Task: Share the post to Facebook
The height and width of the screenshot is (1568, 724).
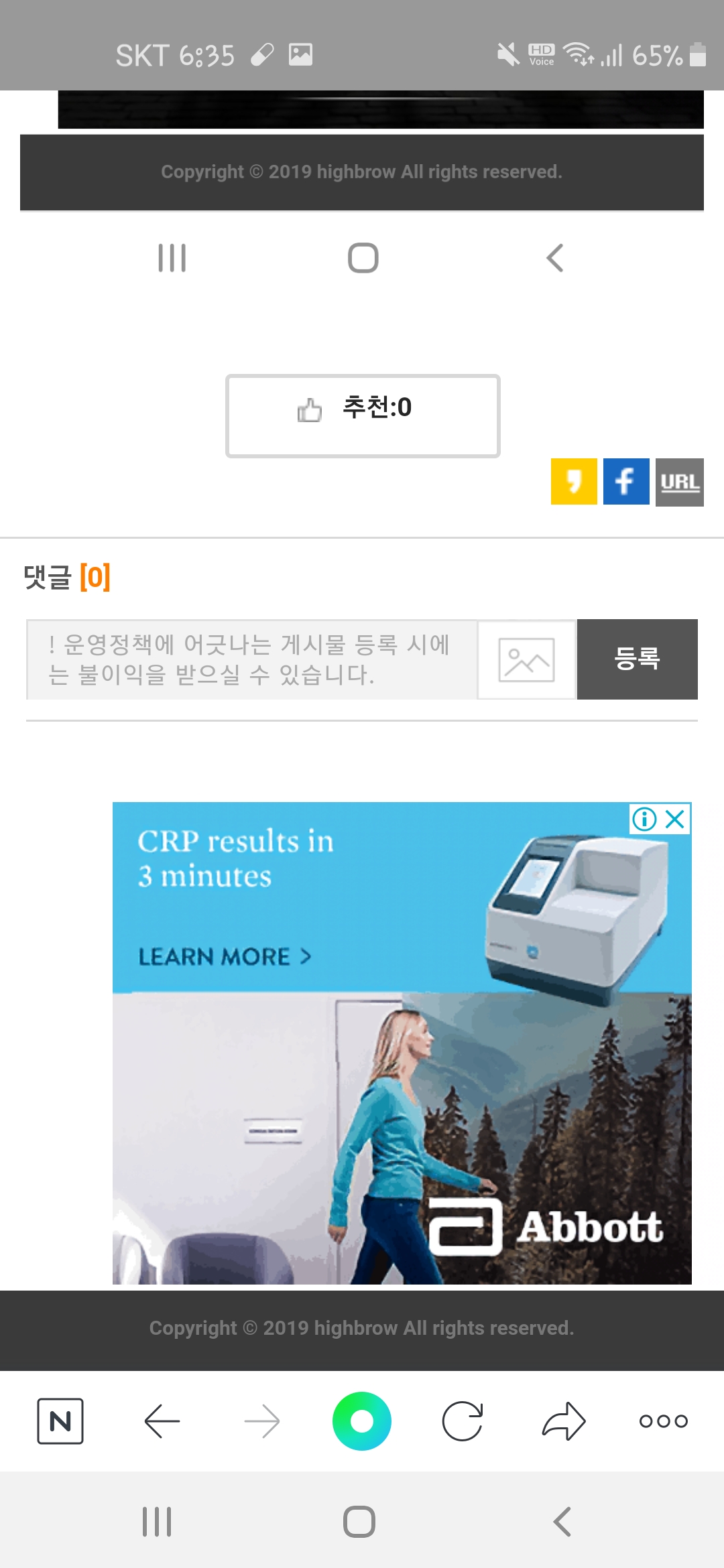Action: coord(626,481)
